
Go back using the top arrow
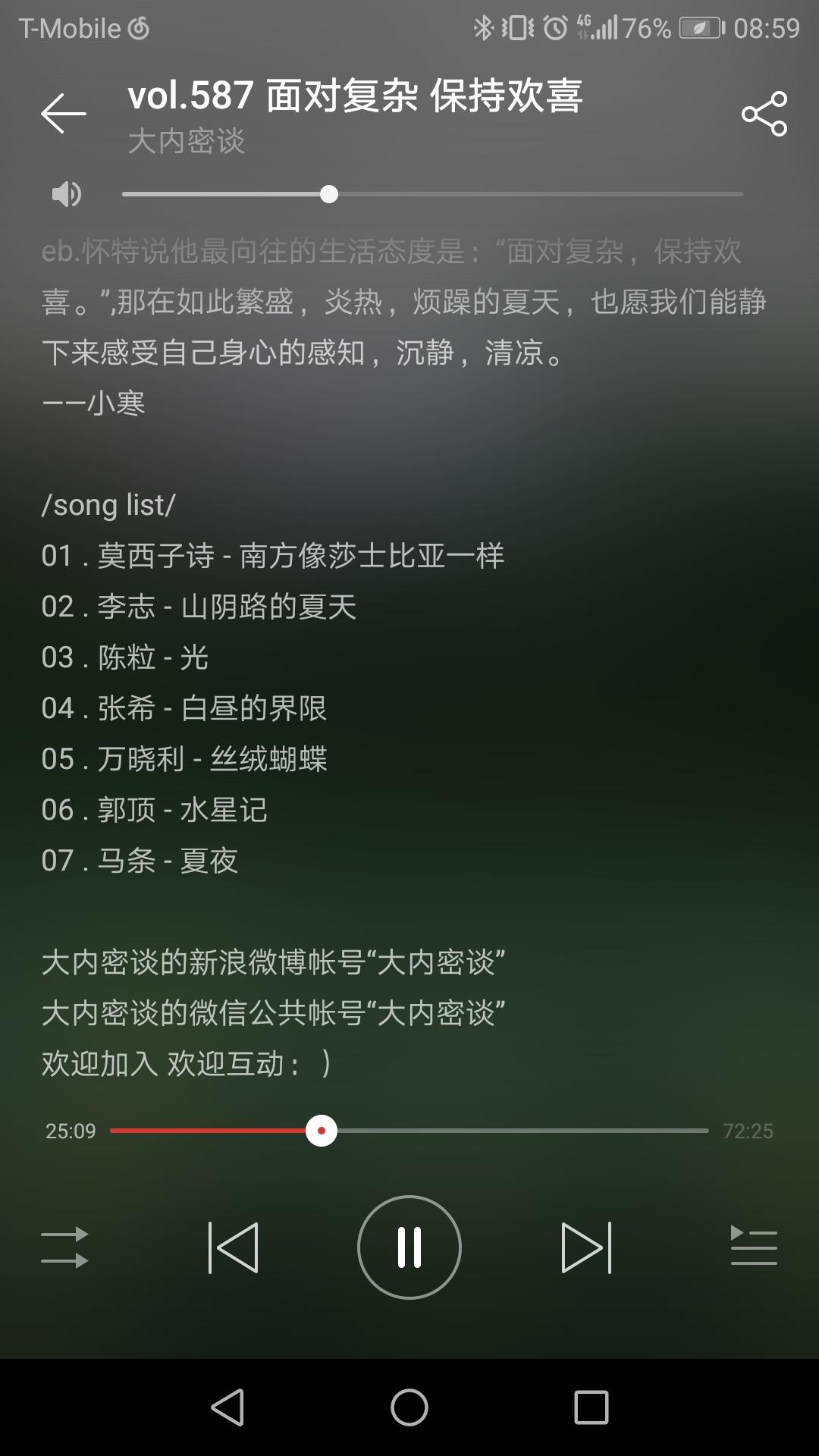(x=63, y=114)
